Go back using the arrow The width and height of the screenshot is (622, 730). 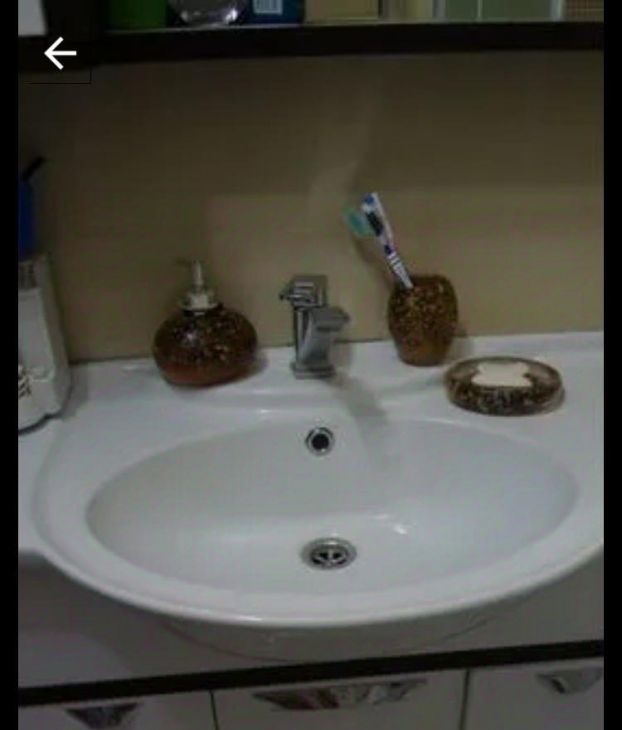60,54
